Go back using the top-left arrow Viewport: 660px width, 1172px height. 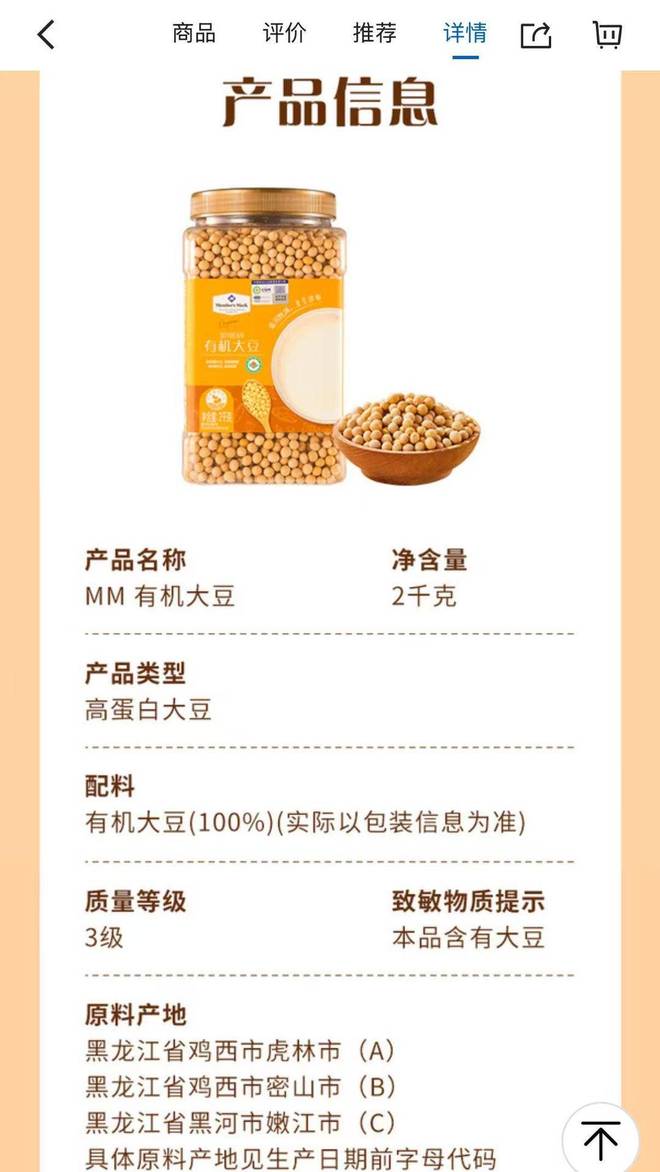[x=46, y=35]
